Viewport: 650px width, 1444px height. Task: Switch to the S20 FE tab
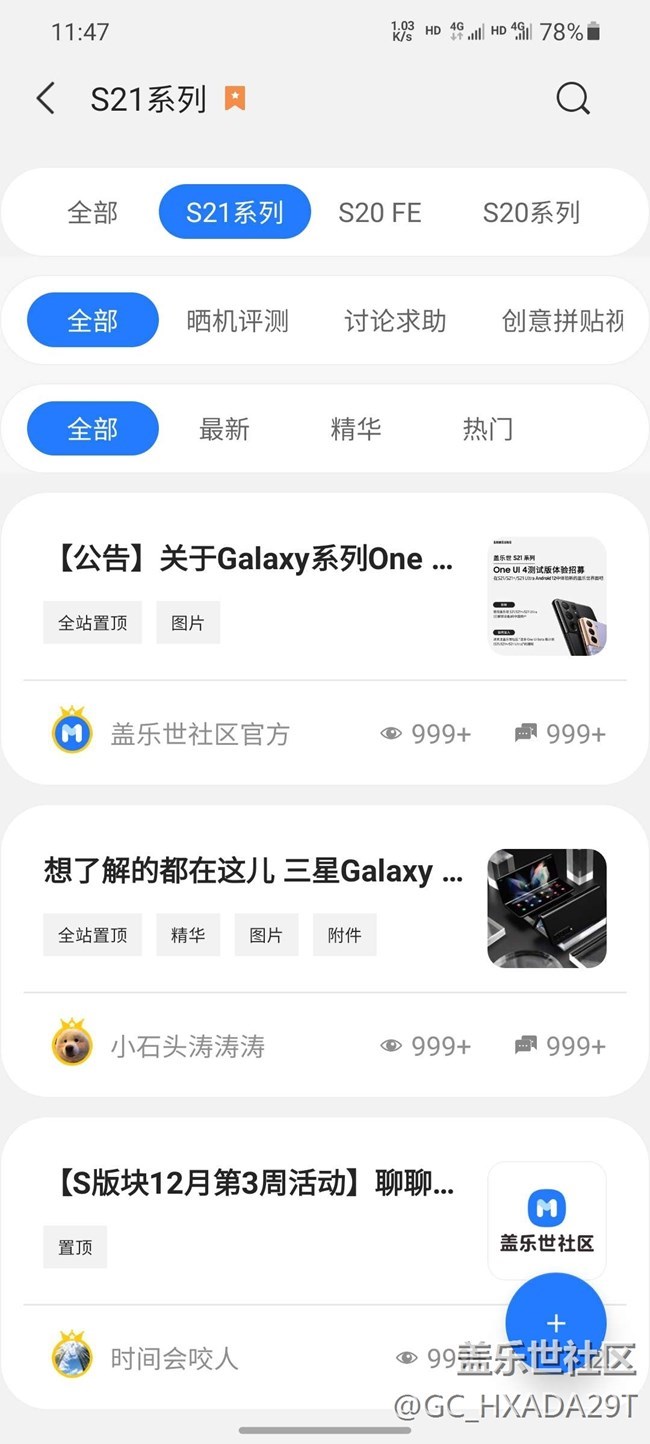point(380,213)
